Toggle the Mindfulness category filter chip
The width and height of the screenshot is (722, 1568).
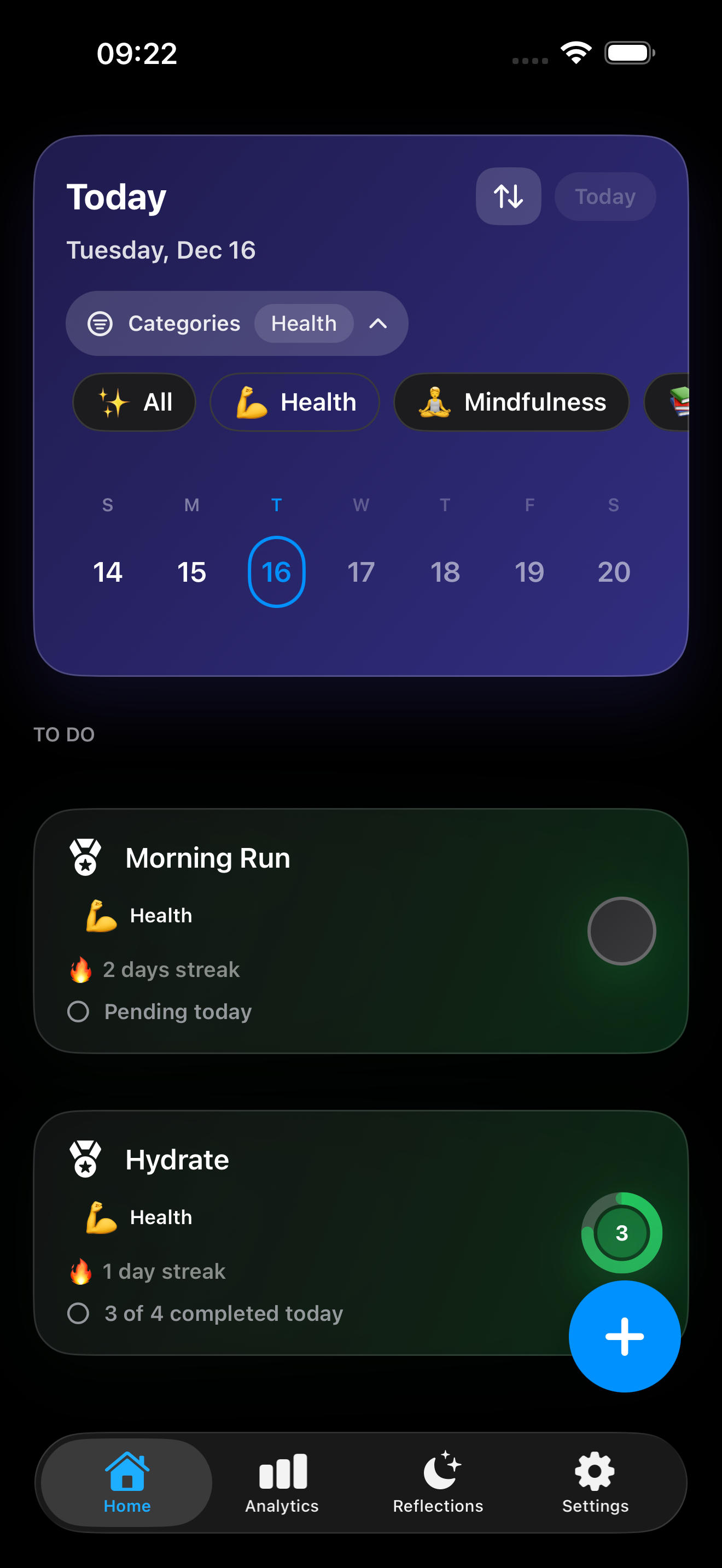tap(511, 402)
